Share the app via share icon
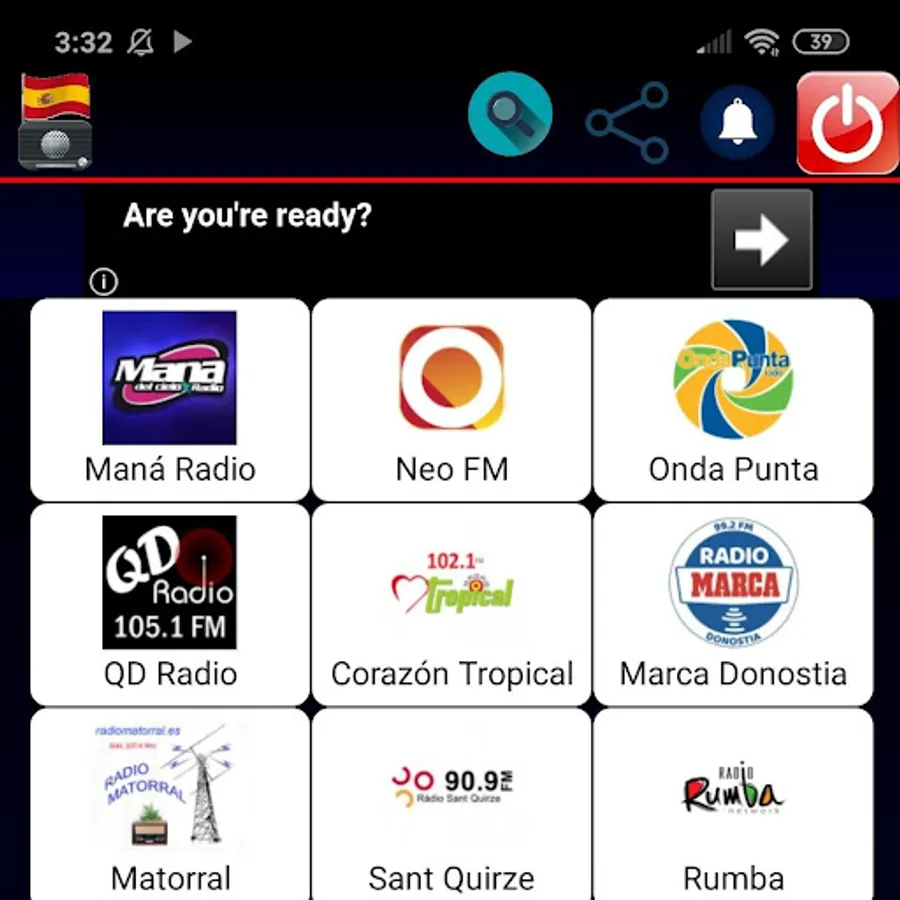The image size is (900, 900). [627, 122]
